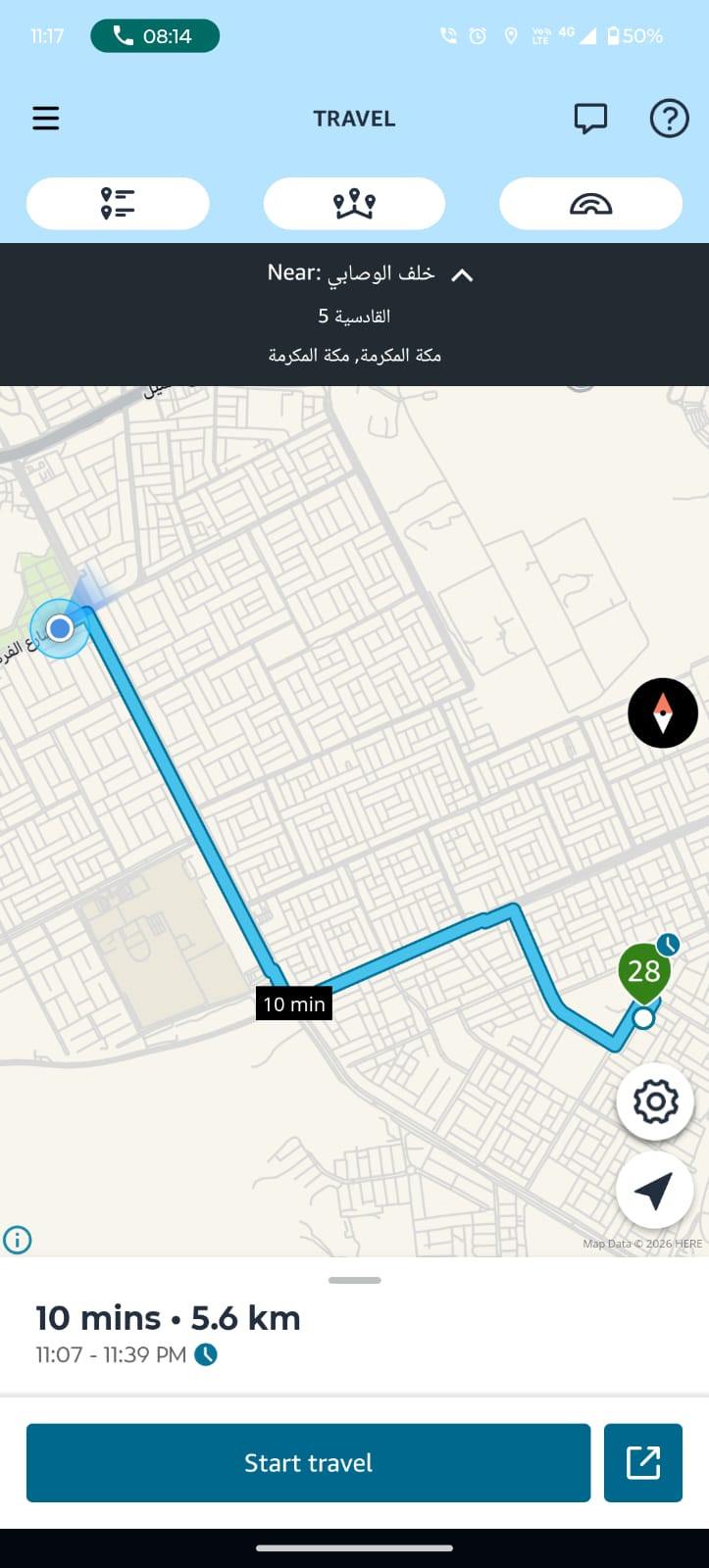Recenter map on my location
This screenshot has height=1568, width=709.
655,1190
